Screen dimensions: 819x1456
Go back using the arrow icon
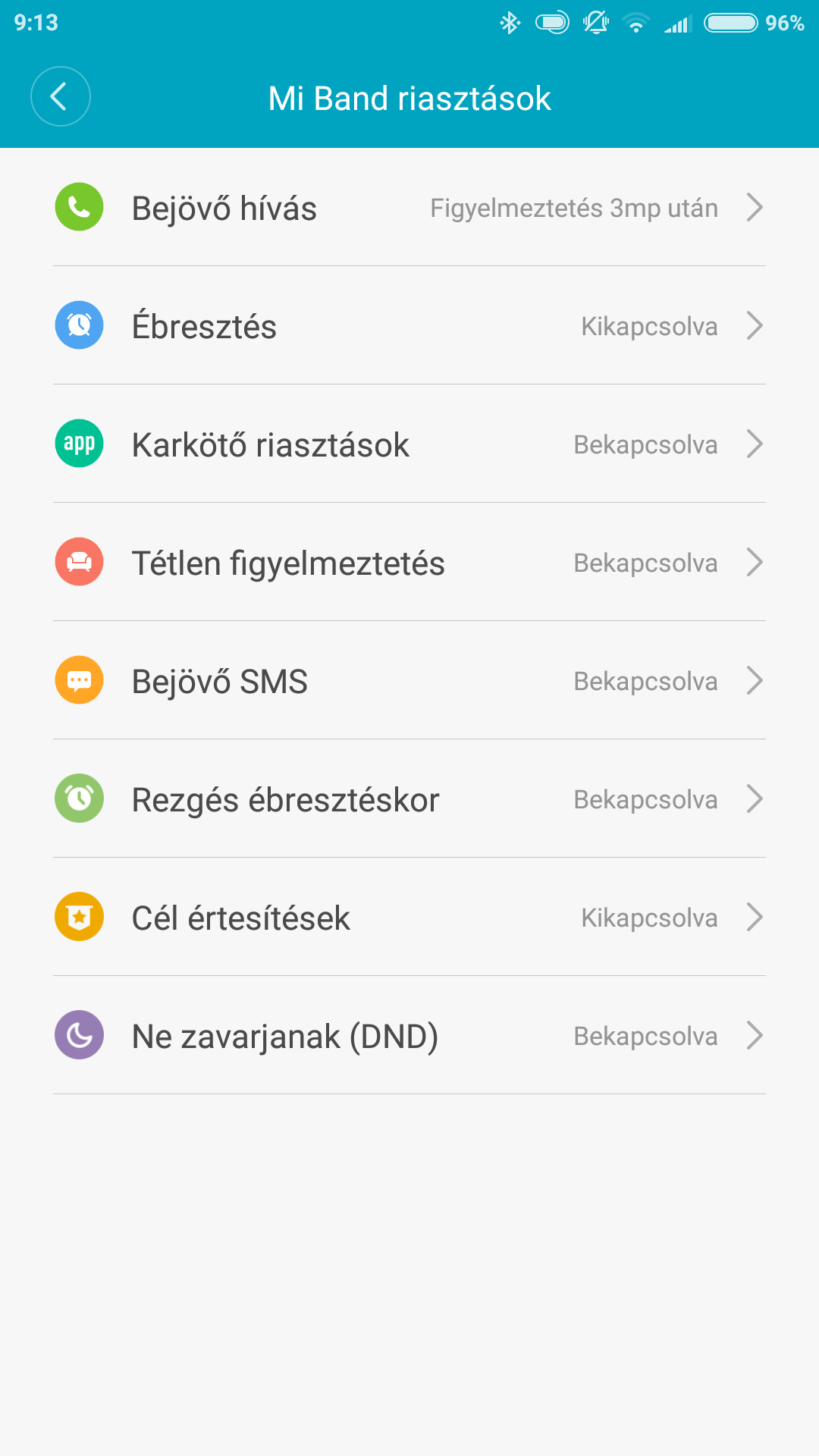pos(60,96)
